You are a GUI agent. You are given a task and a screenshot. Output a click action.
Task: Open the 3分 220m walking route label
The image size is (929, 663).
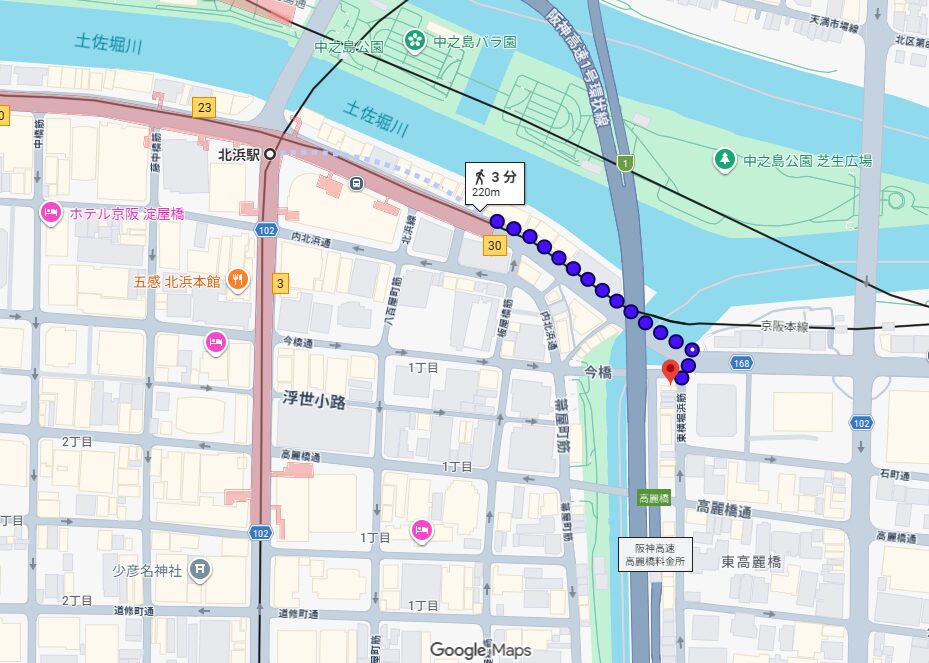[x=494, y=183]
